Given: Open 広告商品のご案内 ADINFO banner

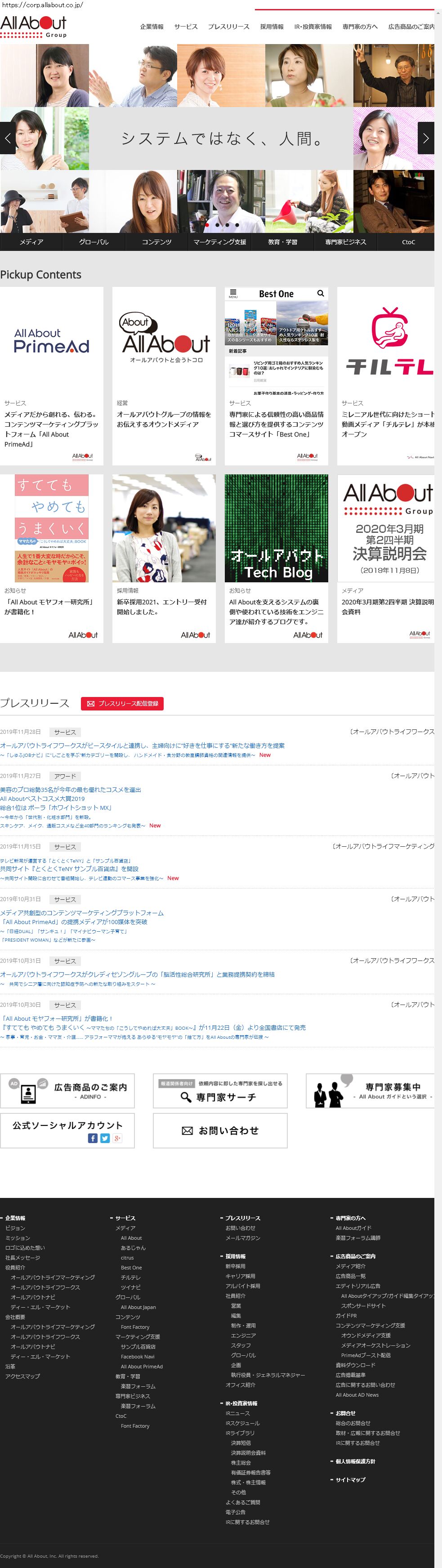Looking at the screenshot, I should (x=67, y=1091).
